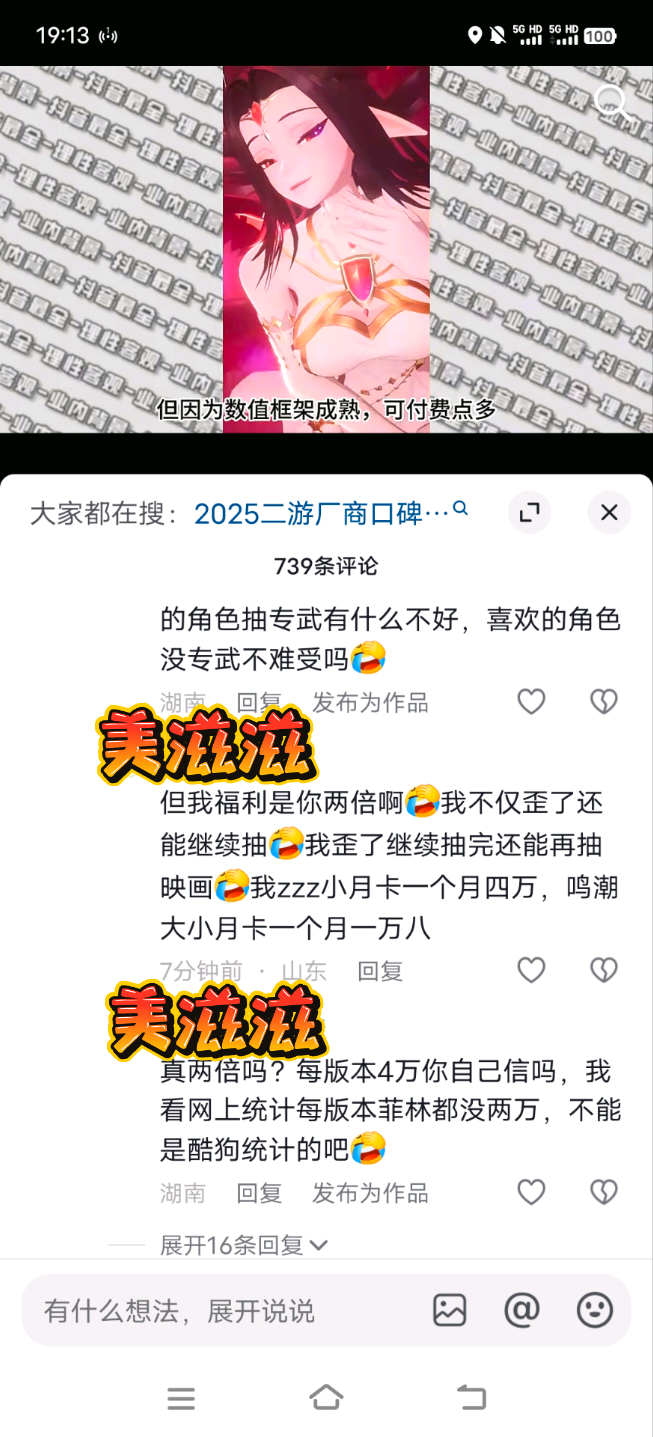Expand 展开16条回复 replies

pyautogui.click(x=244, y=1245)
